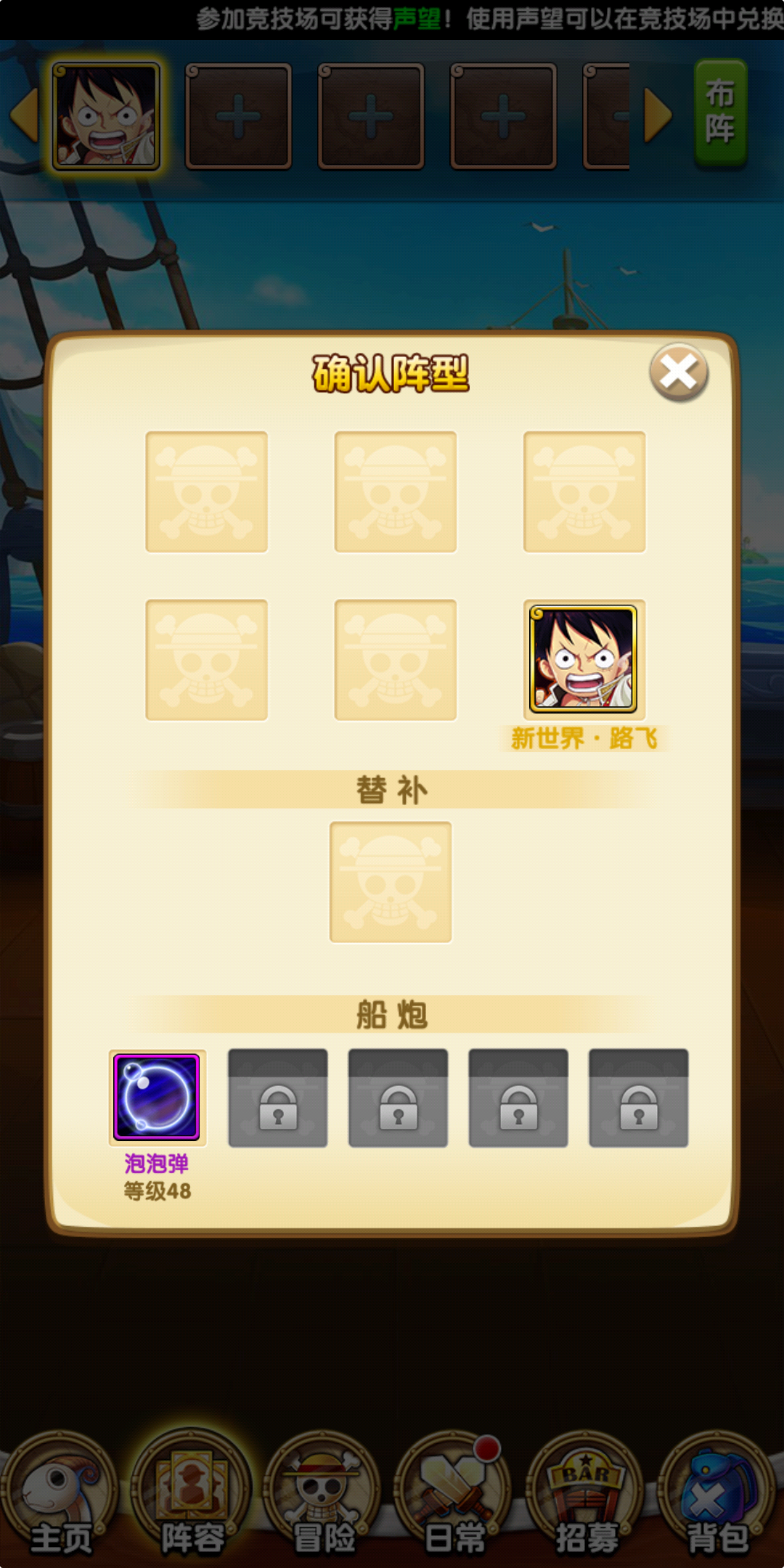
Task: Select Luffy's portrait in the top hero bar
Action: coord(106,116)
